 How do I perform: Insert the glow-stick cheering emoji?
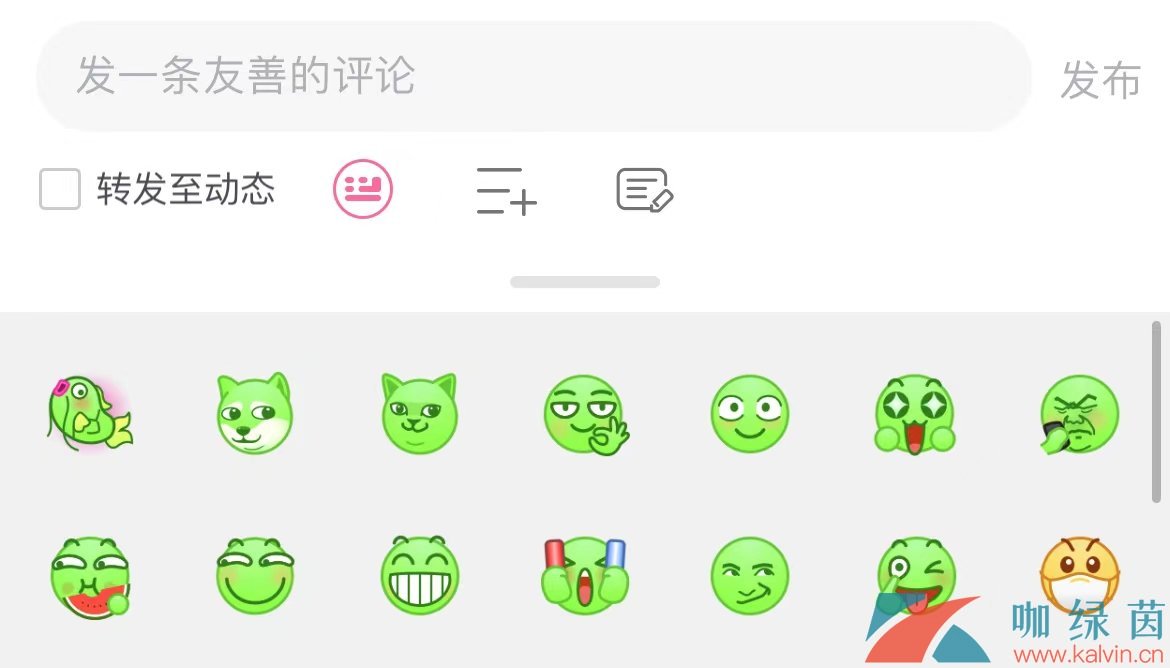point(585,575)
